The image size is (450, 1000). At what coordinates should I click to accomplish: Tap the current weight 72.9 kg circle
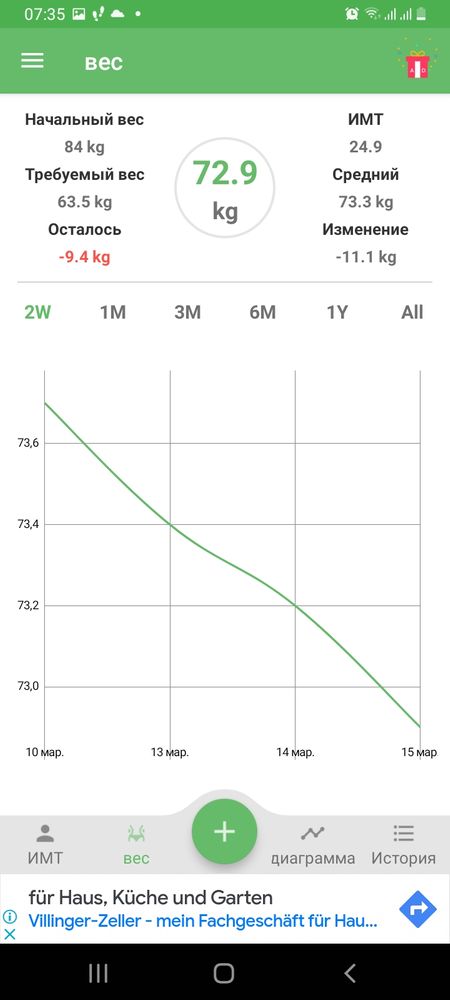(225, 188)
